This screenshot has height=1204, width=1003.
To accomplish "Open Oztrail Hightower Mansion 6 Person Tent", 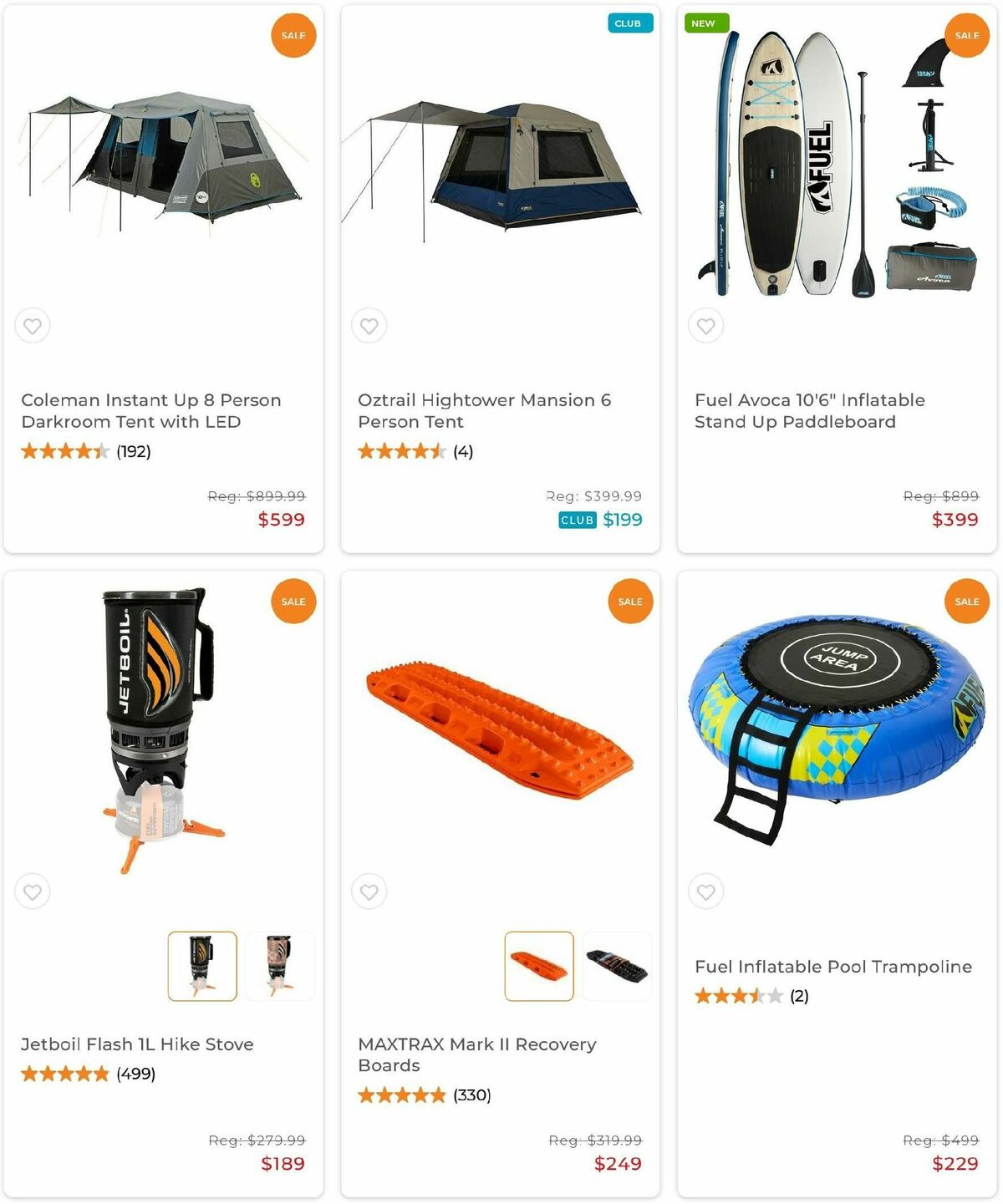I will 484,410.
